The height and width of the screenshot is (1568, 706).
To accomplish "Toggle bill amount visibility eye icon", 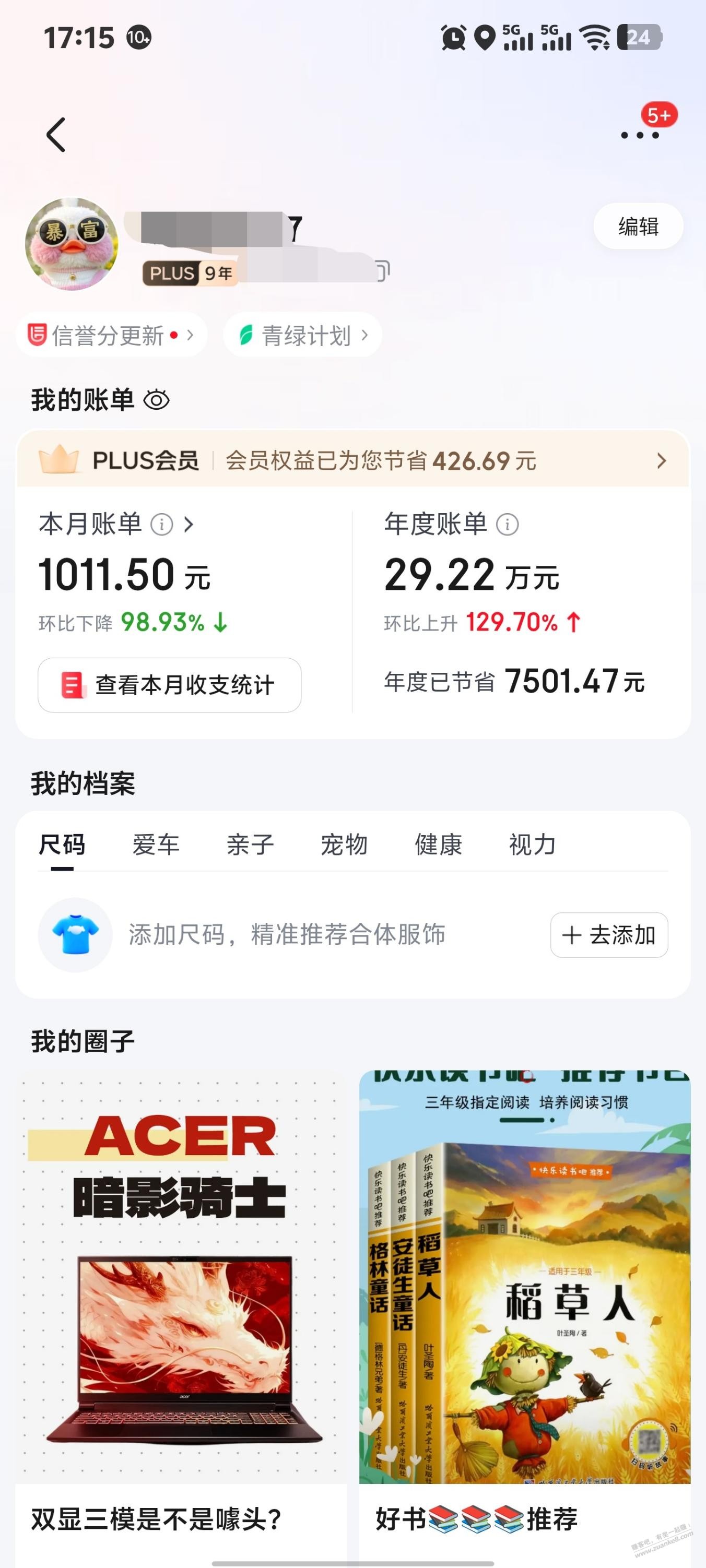I will (x=157, y=400).
